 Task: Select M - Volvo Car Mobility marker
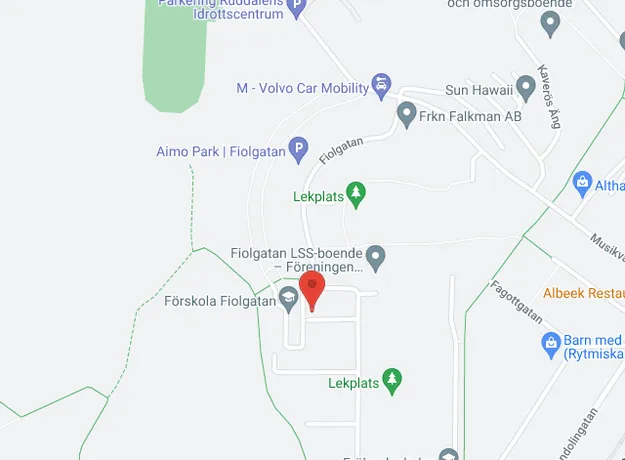(381, 87)
